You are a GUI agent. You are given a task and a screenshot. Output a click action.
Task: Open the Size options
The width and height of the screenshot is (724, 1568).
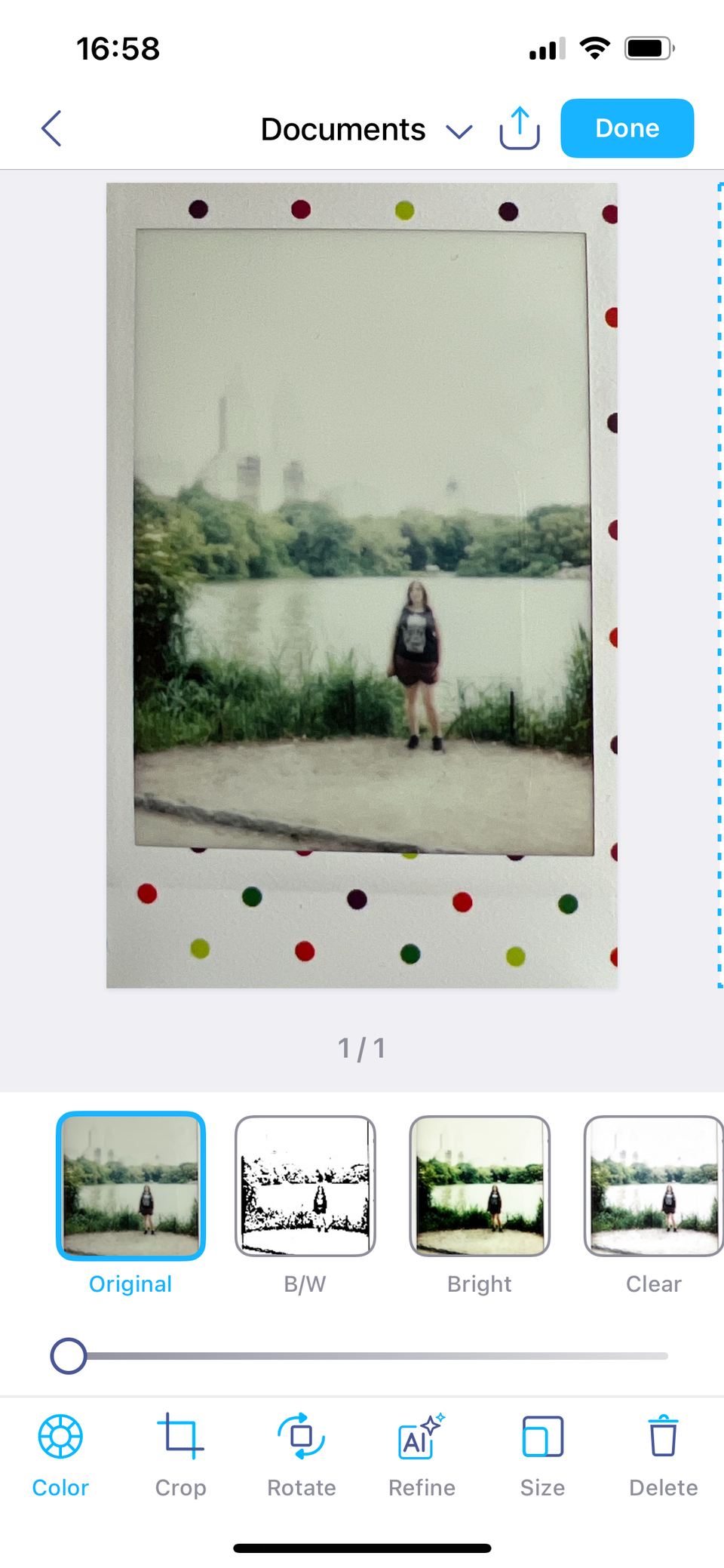click(x=542, y=1455)
